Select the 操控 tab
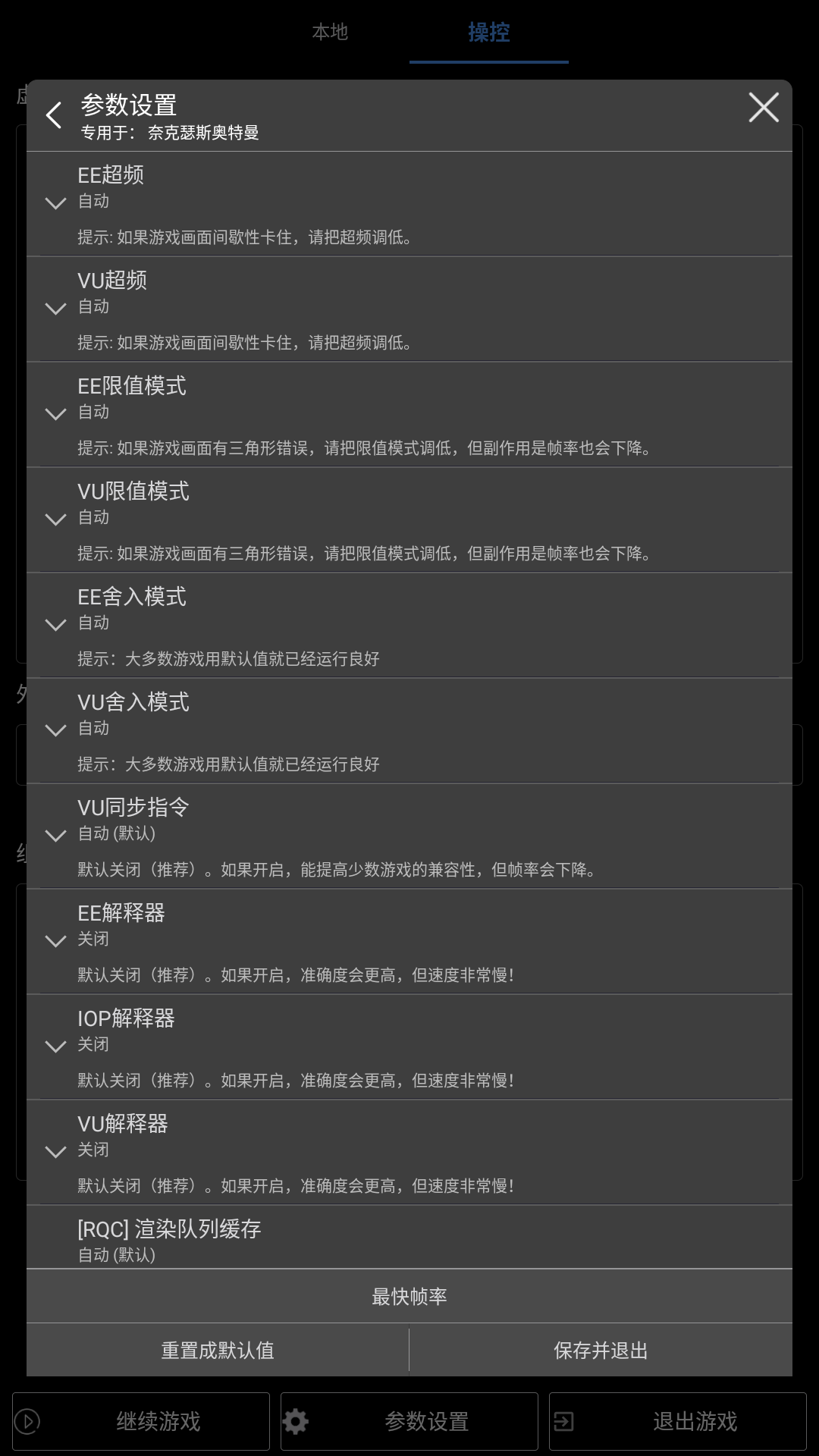The height and width of the screenshot is (1456, 819). (x=489, y=32)
